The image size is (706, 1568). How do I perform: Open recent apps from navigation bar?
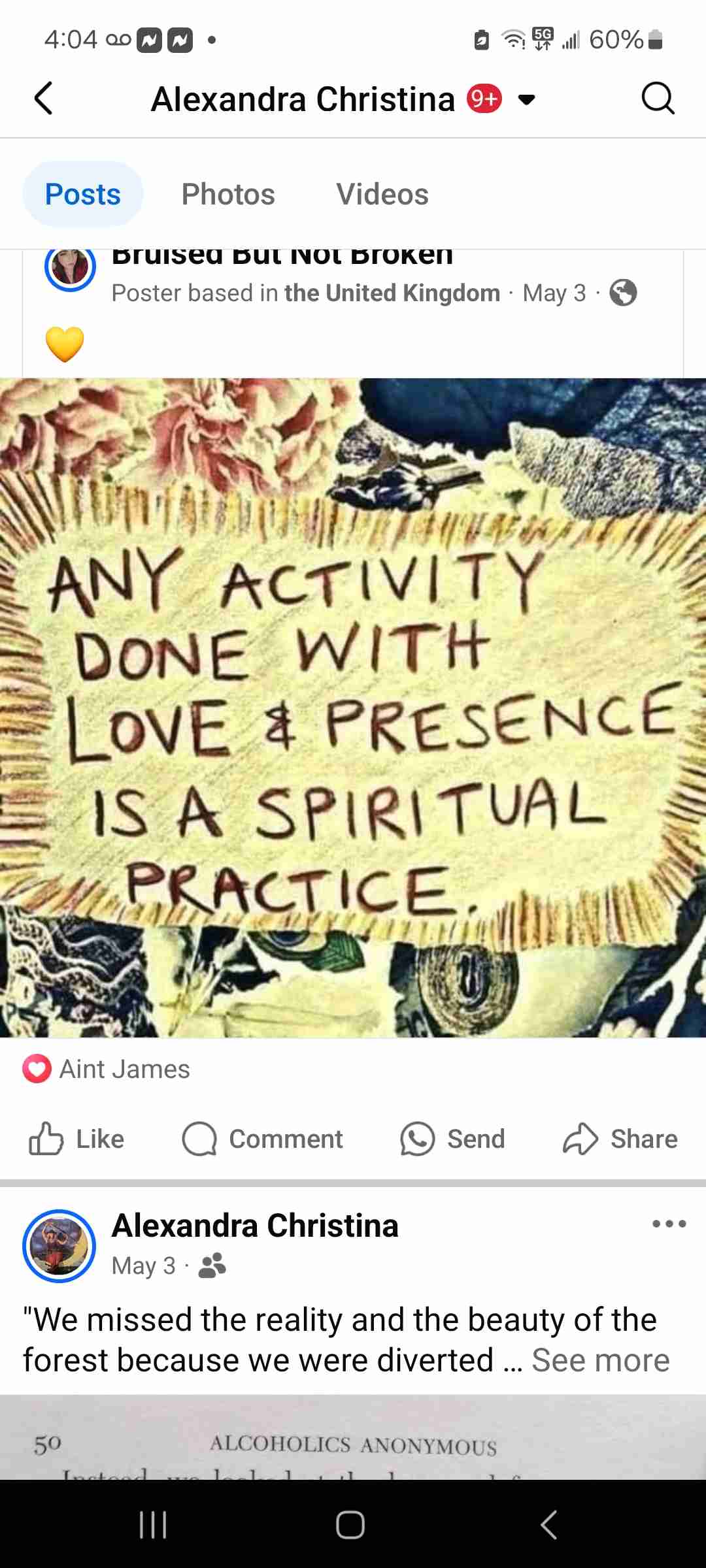[x=154, y=1525]
